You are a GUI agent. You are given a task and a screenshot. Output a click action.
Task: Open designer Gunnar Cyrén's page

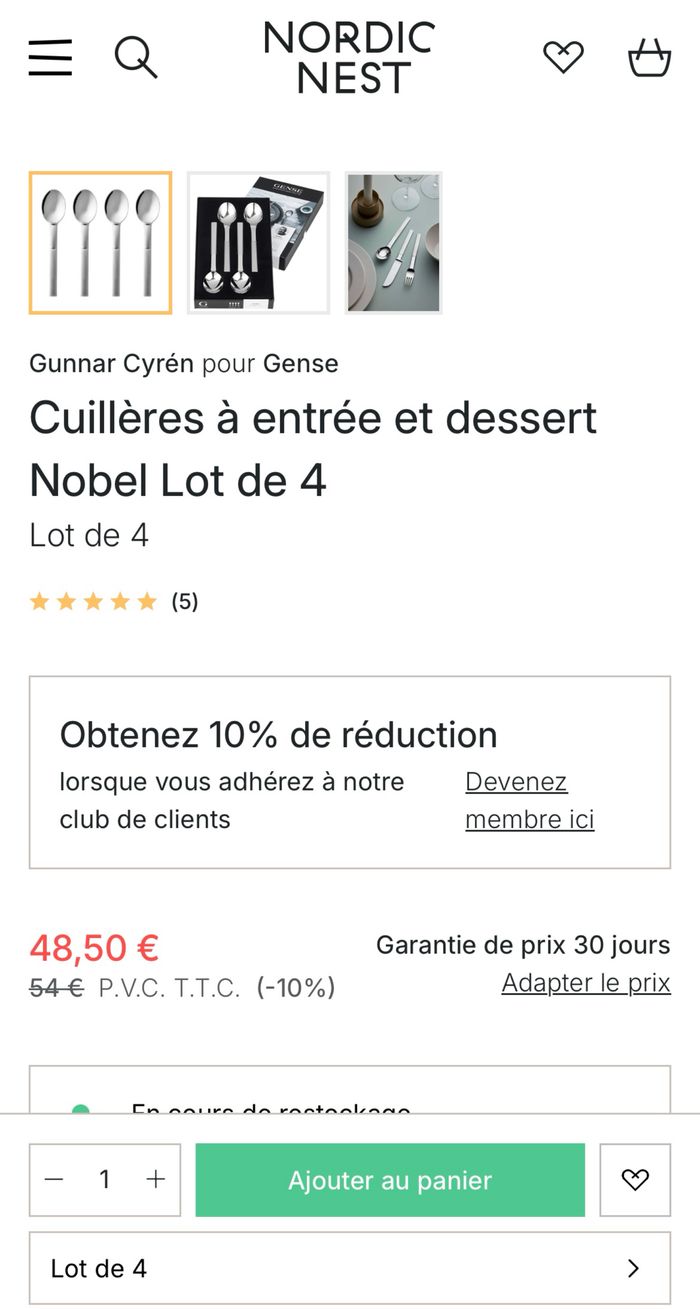pos(112,363)
